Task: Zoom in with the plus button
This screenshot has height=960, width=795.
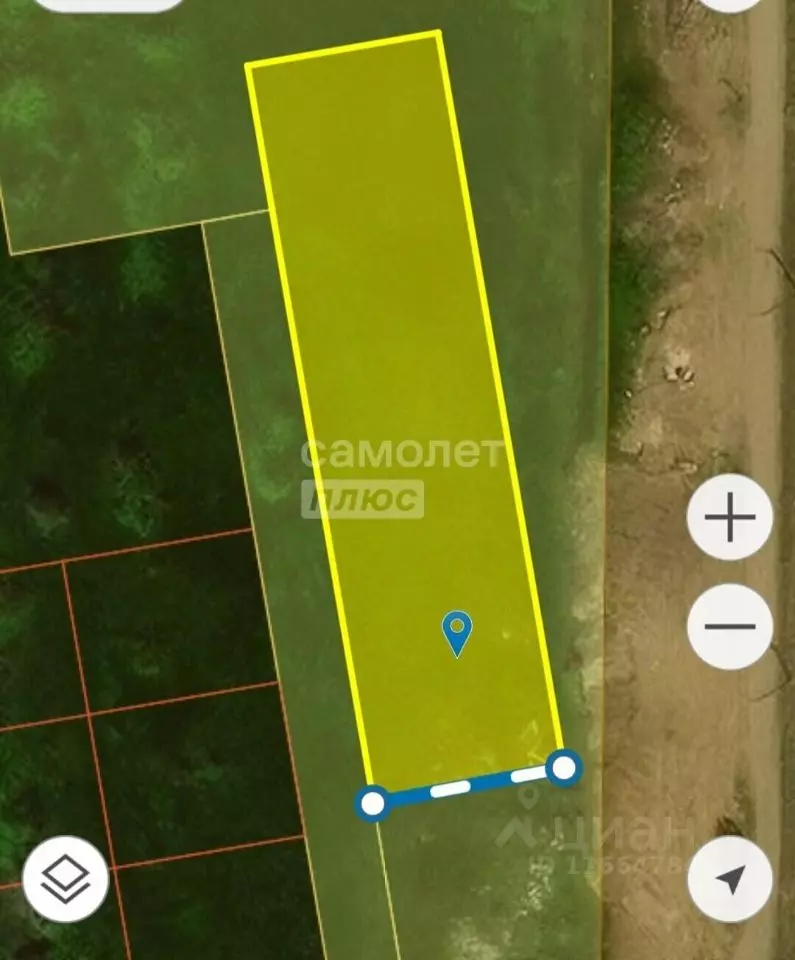Action: [729, 517]
